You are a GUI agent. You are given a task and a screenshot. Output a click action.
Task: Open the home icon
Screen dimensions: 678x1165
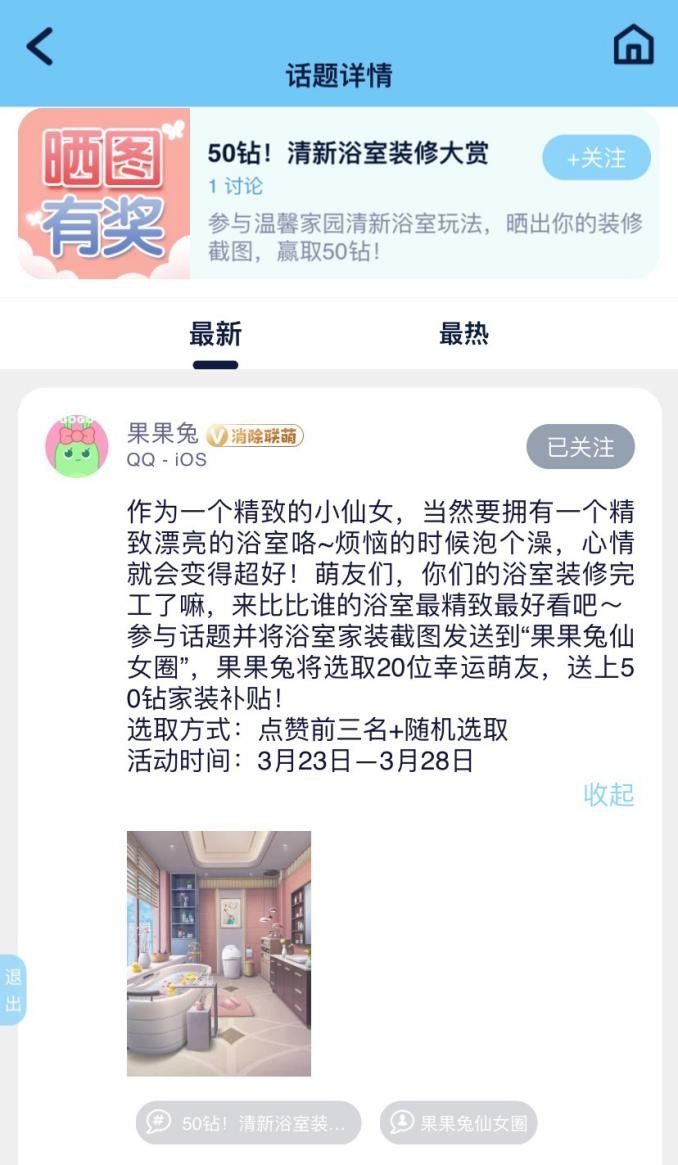point(633,45)
